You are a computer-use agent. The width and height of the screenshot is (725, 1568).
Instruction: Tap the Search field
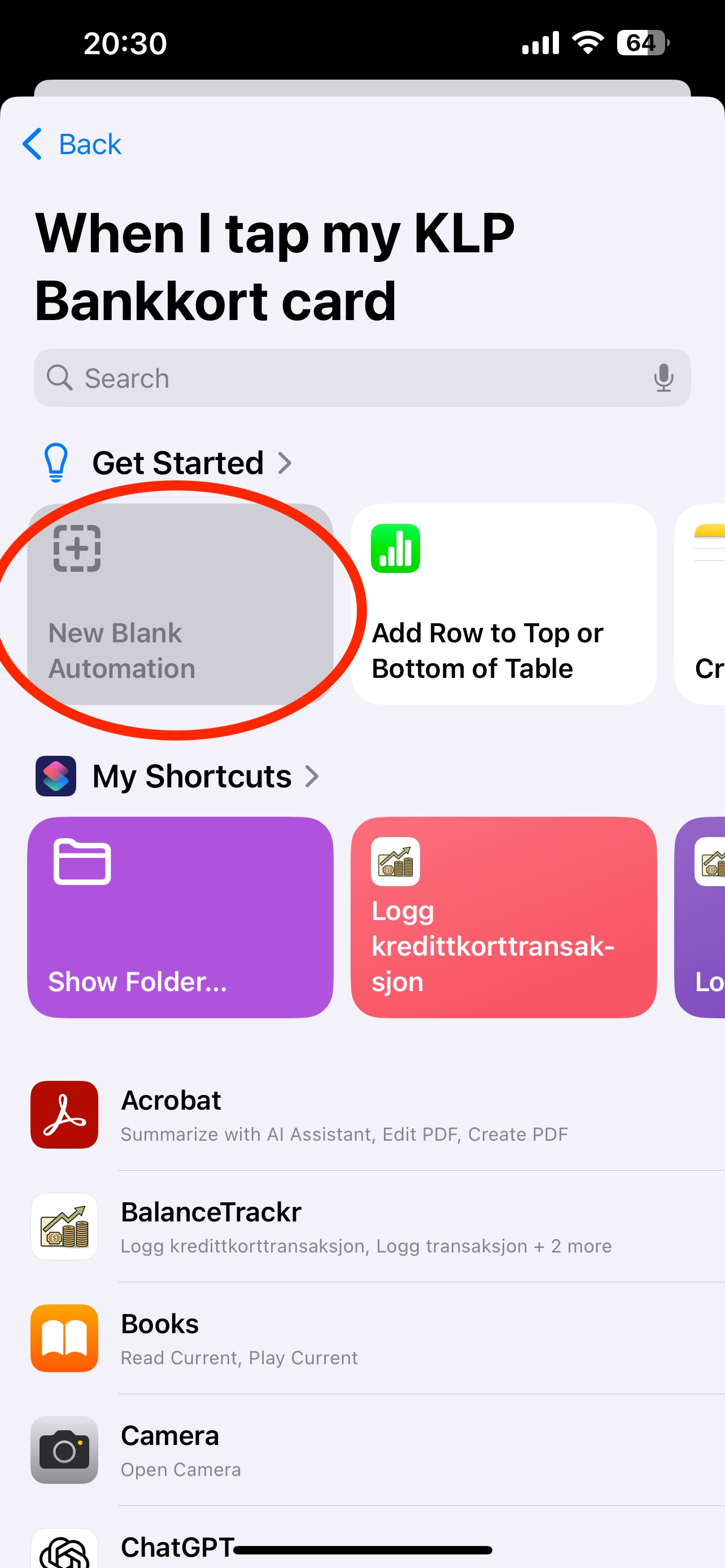coord(362,378)
